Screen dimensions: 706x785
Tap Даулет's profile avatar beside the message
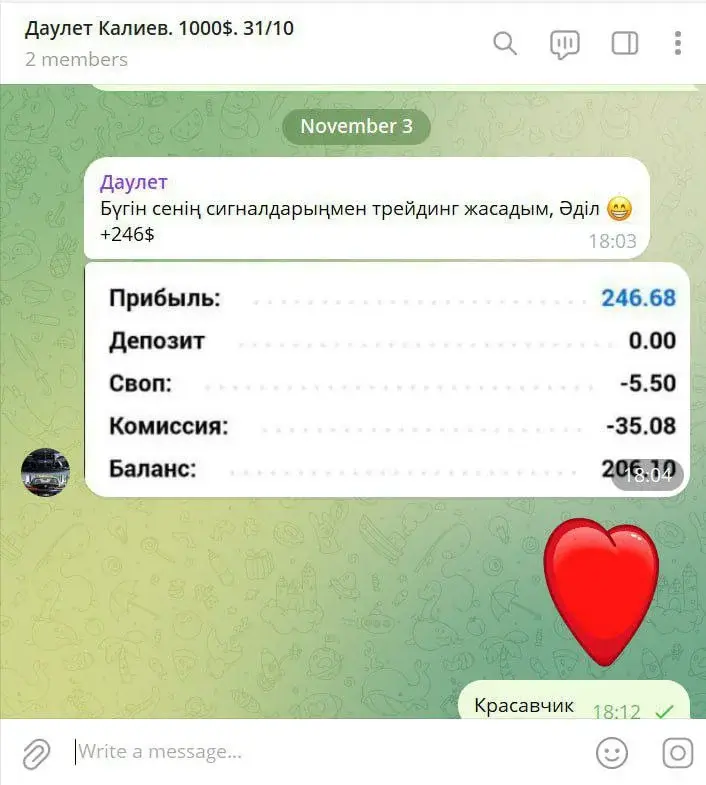46,473
